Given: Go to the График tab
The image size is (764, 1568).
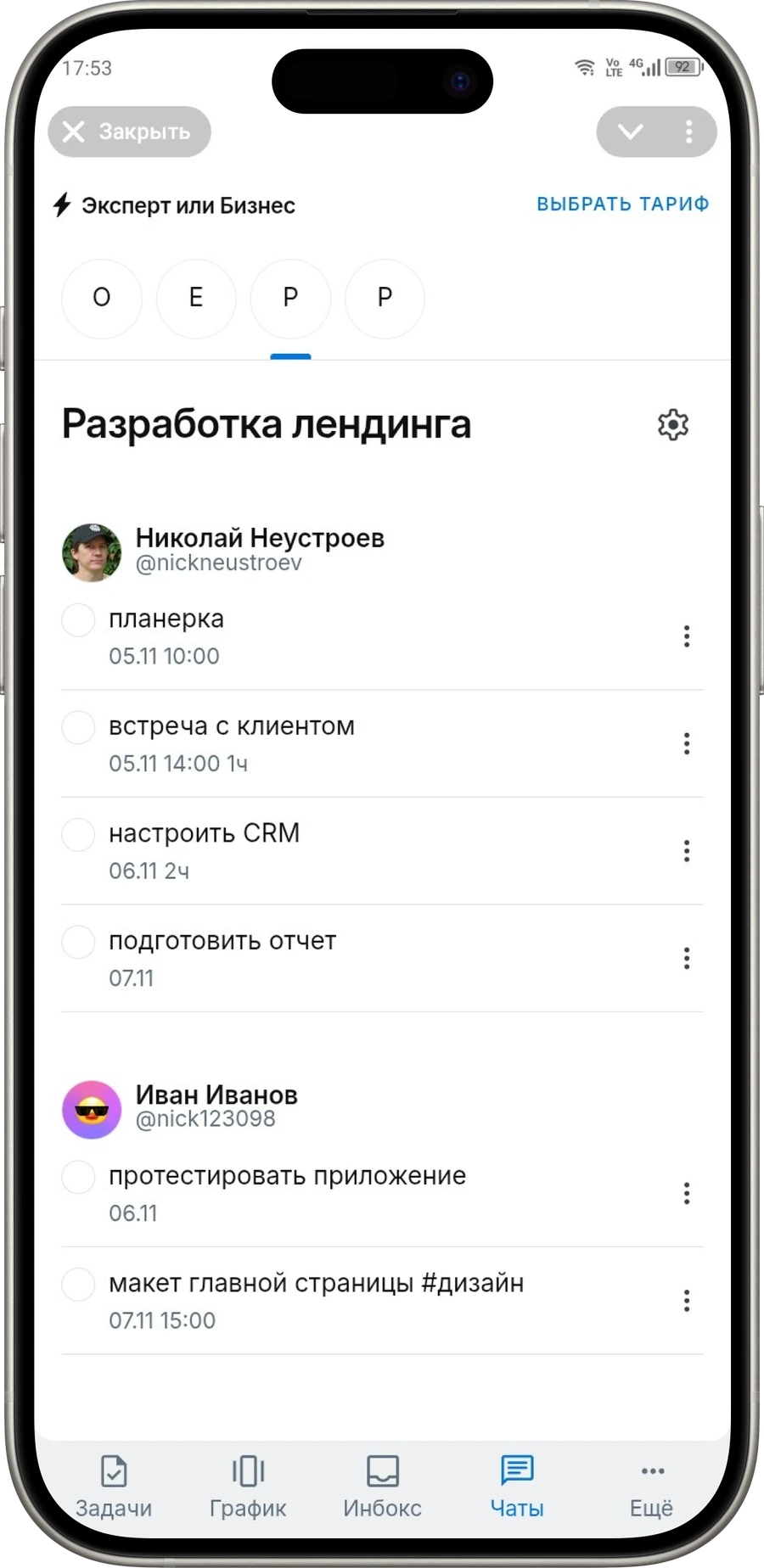Looking at the screenshot, I should coord(248,1487).
